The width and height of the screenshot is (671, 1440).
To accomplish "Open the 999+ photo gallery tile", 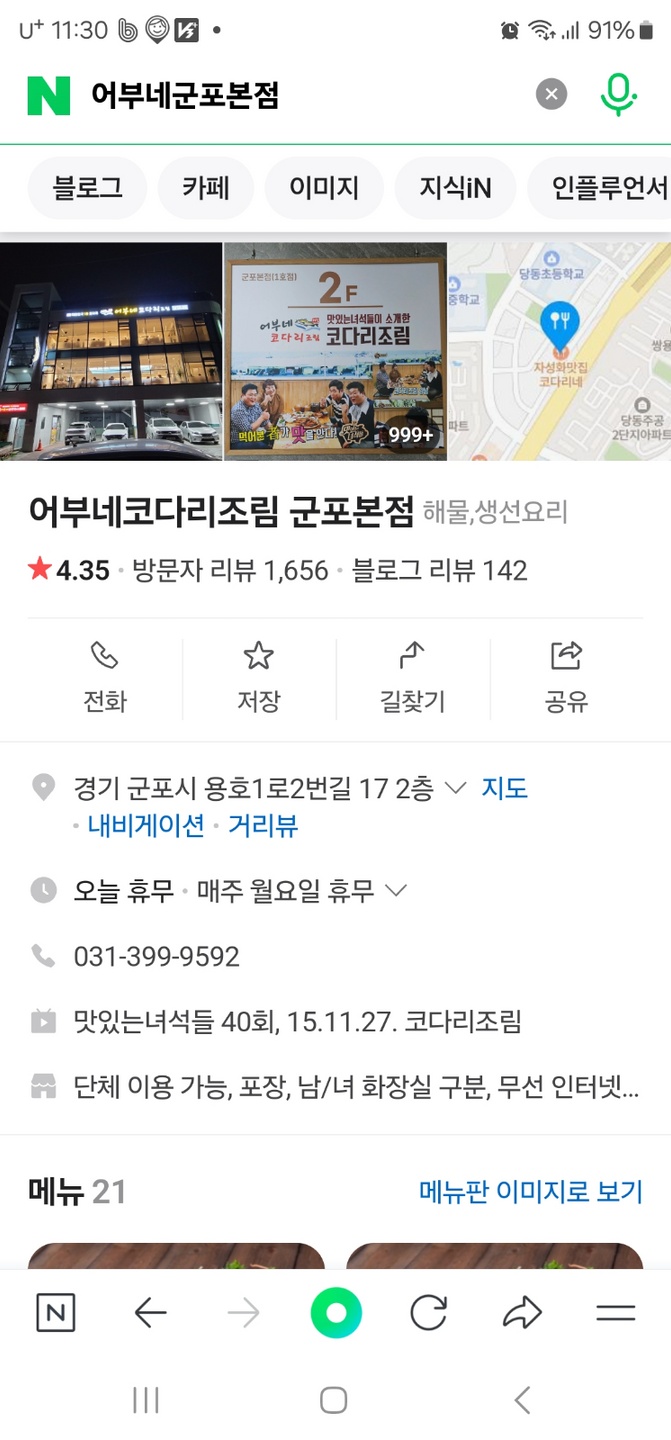I will [335, 351].
